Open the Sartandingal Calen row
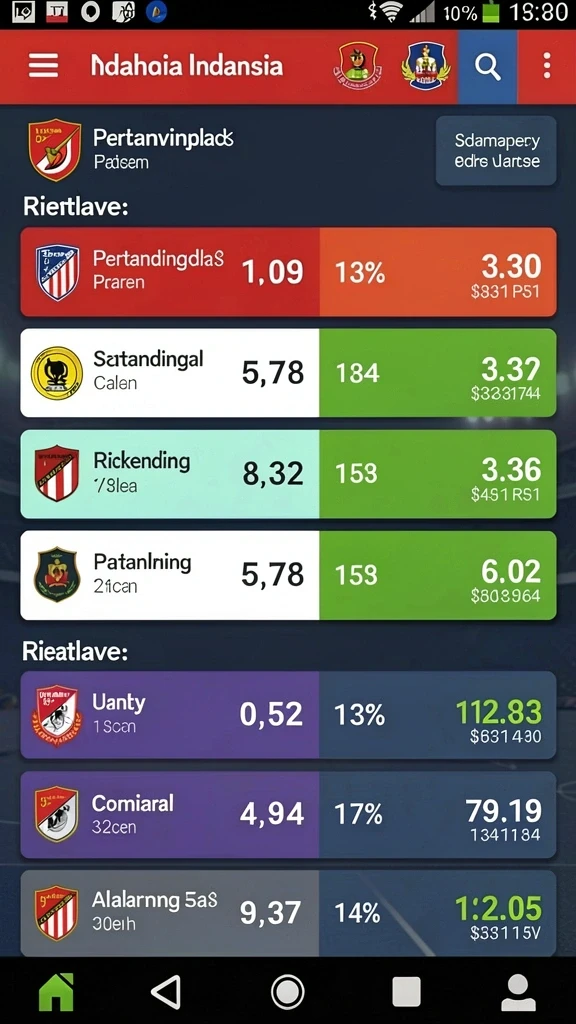576x1024 pixels. click(288, 373)
